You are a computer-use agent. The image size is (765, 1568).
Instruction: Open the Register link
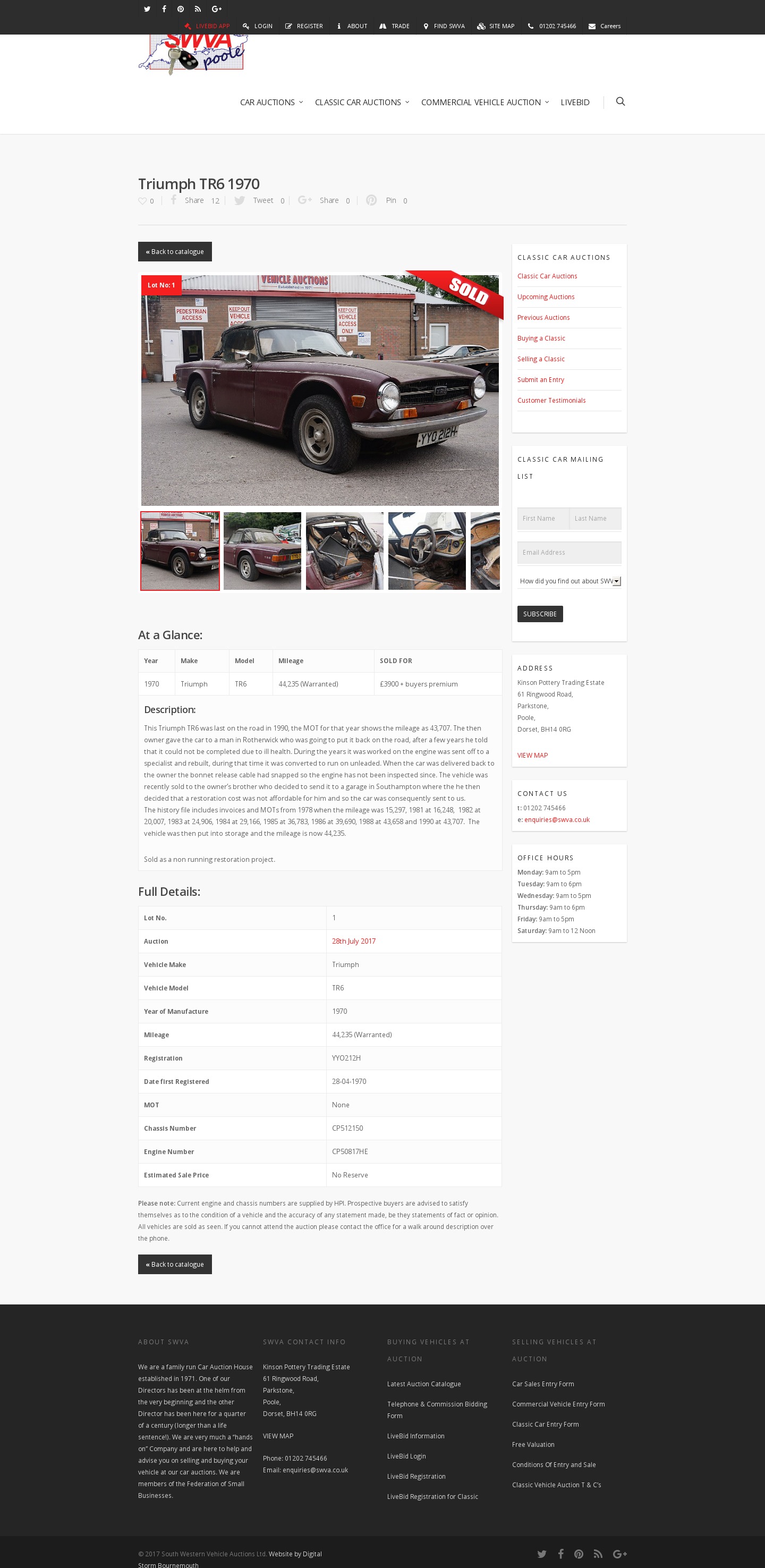point(304,26)
